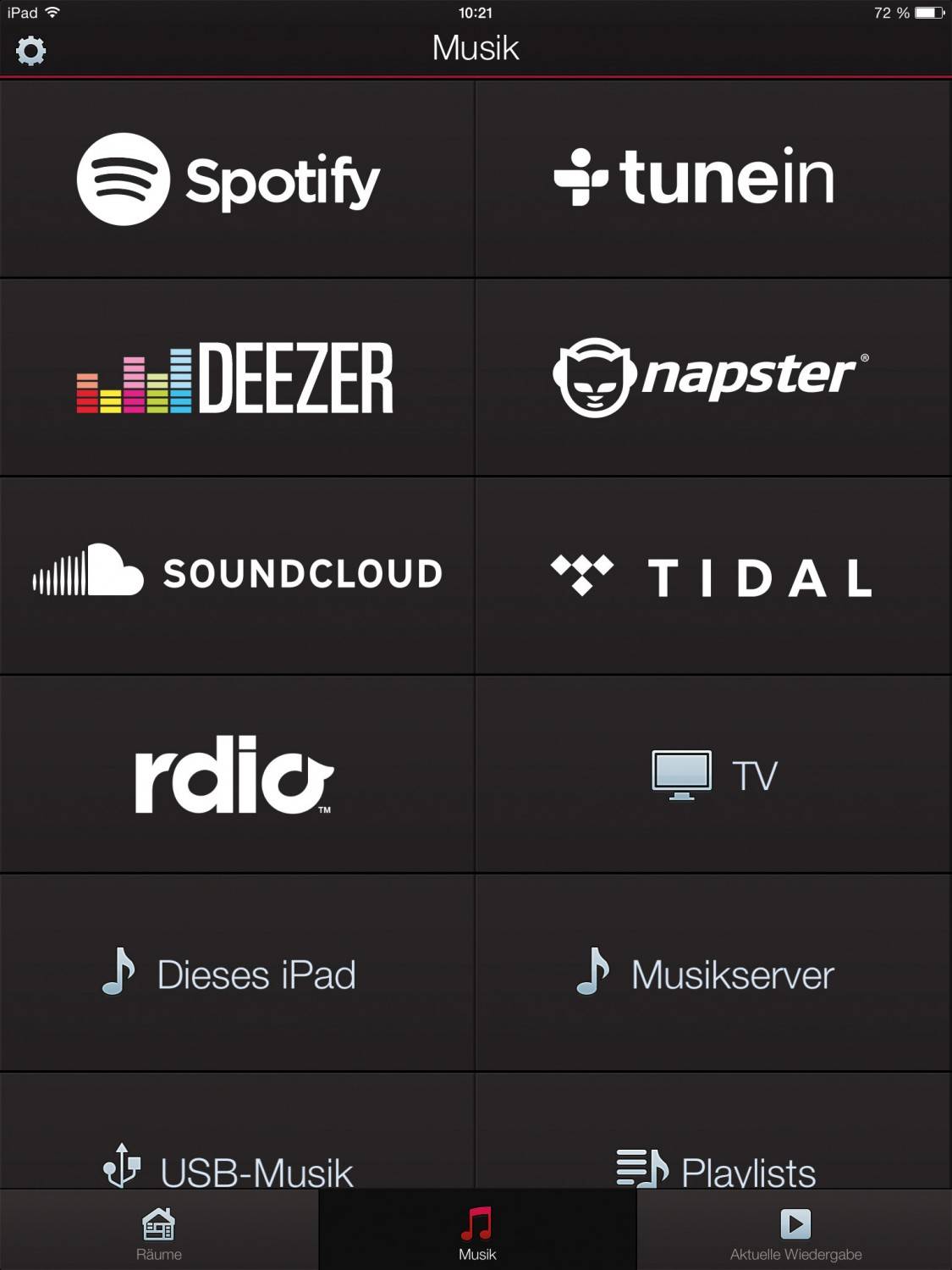Open the Rdio music service

tap(237, 774)
